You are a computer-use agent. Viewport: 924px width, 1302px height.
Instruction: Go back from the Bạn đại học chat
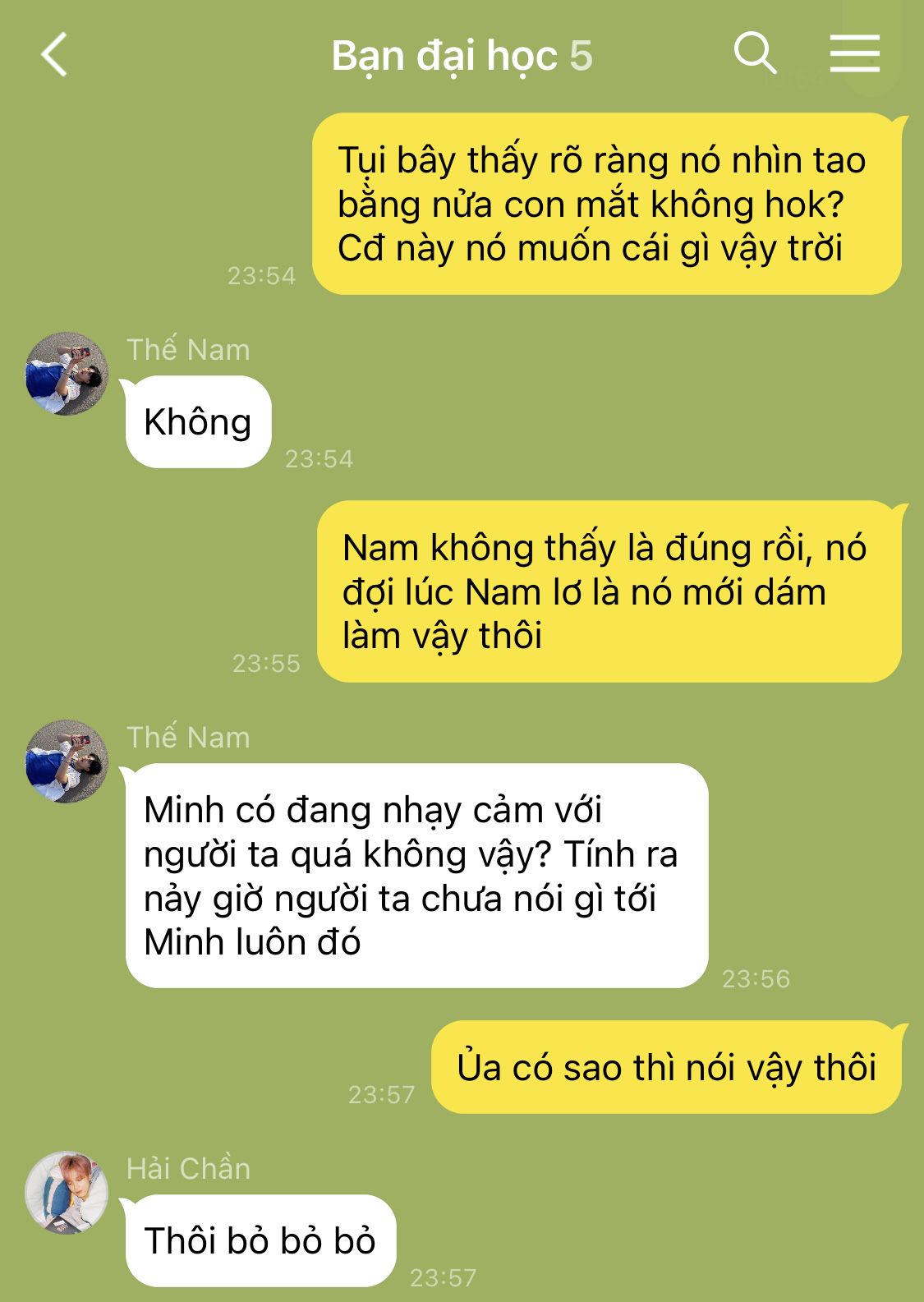(54, 56)
